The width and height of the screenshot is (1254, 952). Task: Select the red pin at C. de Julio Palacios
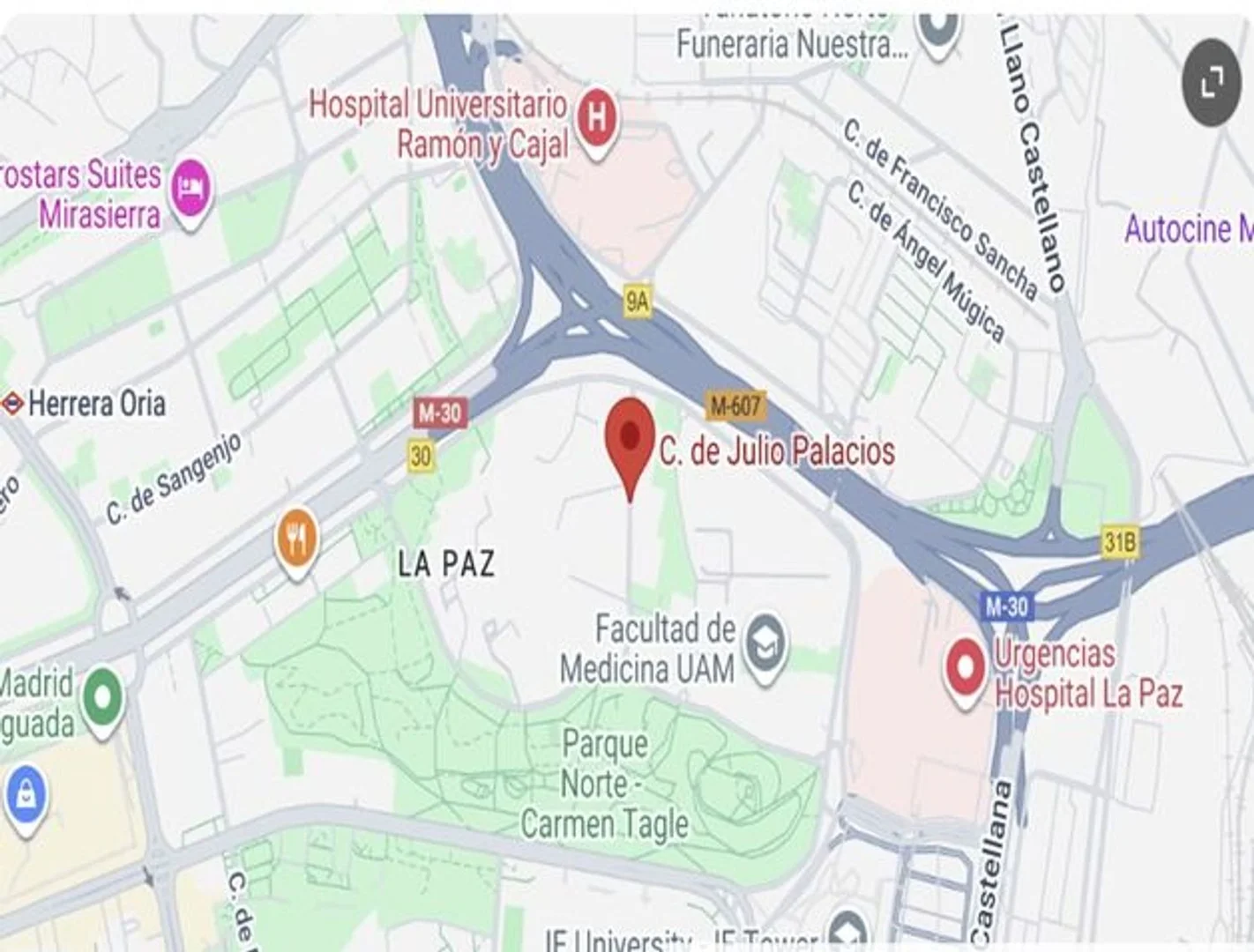pyautogui.click(x=630, y=436)
